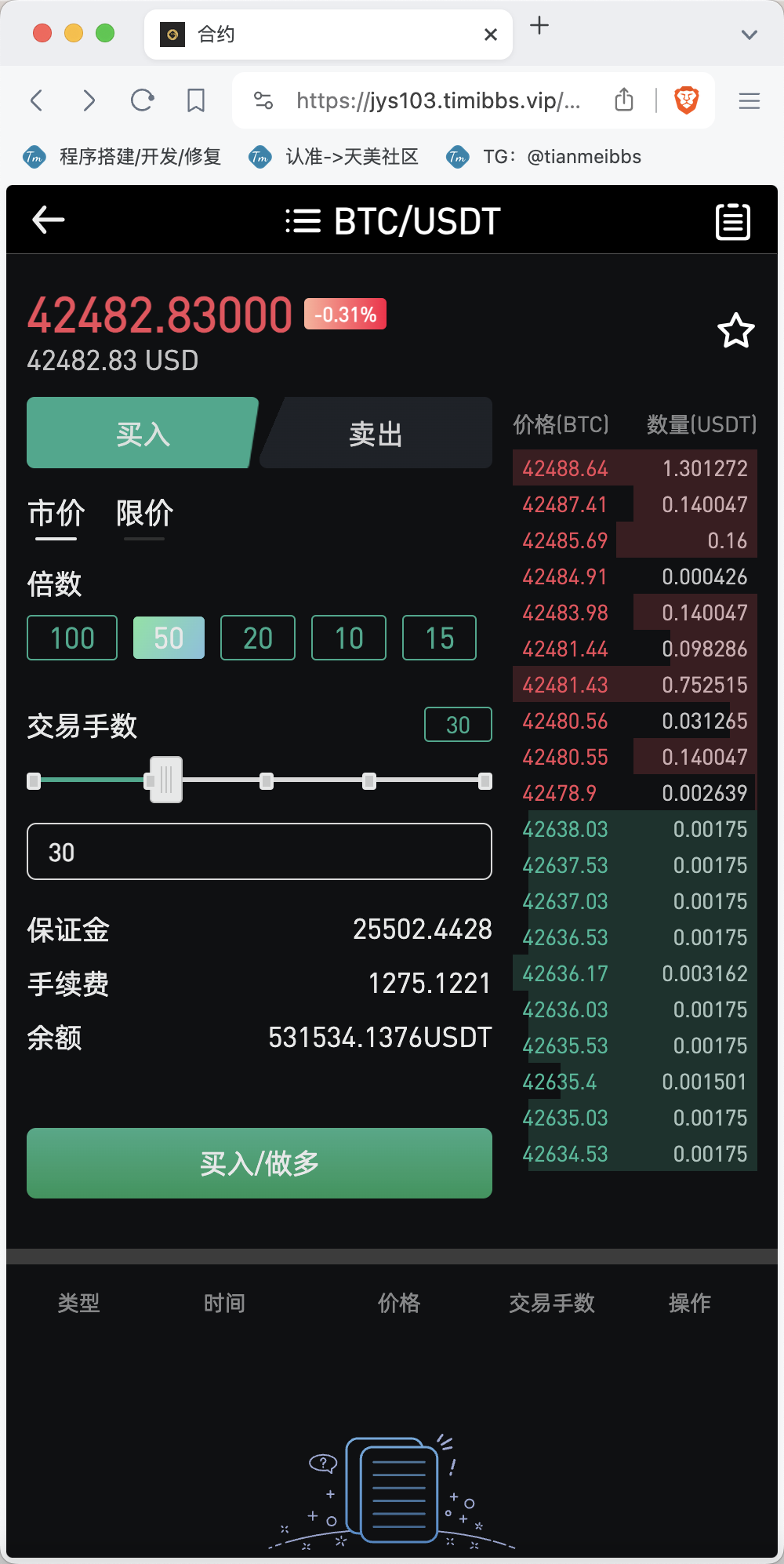The width and height of the screenshot is (784, 1564).
Task: Pick the 20x leverage option
Action: pyautogui.click(x=258, y=638)
